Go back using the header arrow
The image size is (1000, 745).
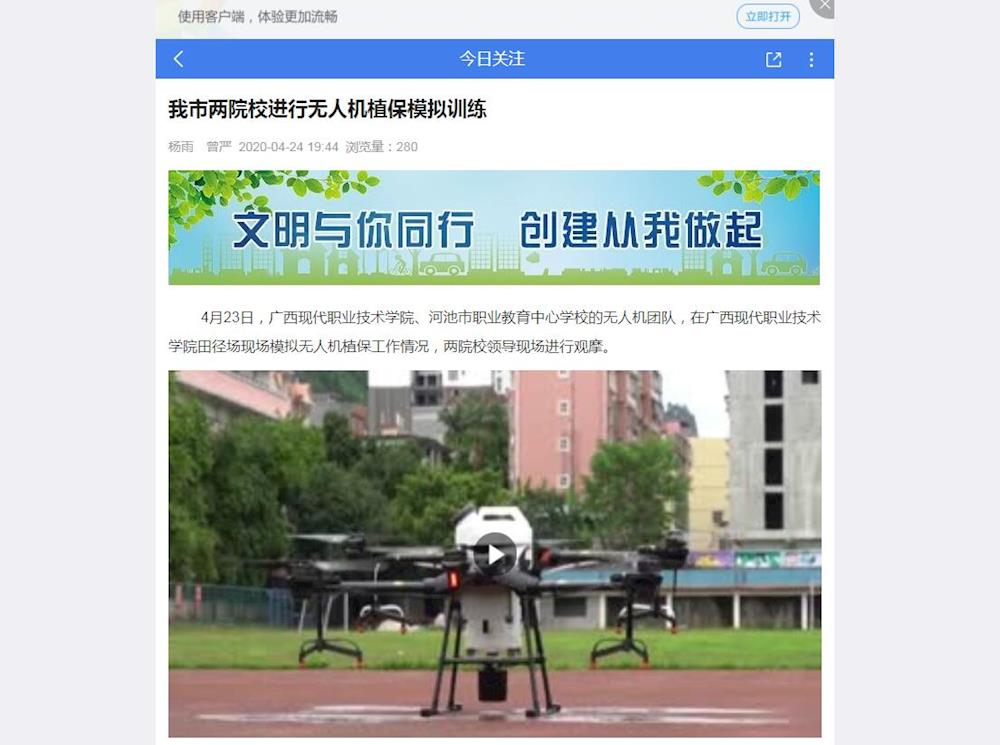tap(179, 59)
